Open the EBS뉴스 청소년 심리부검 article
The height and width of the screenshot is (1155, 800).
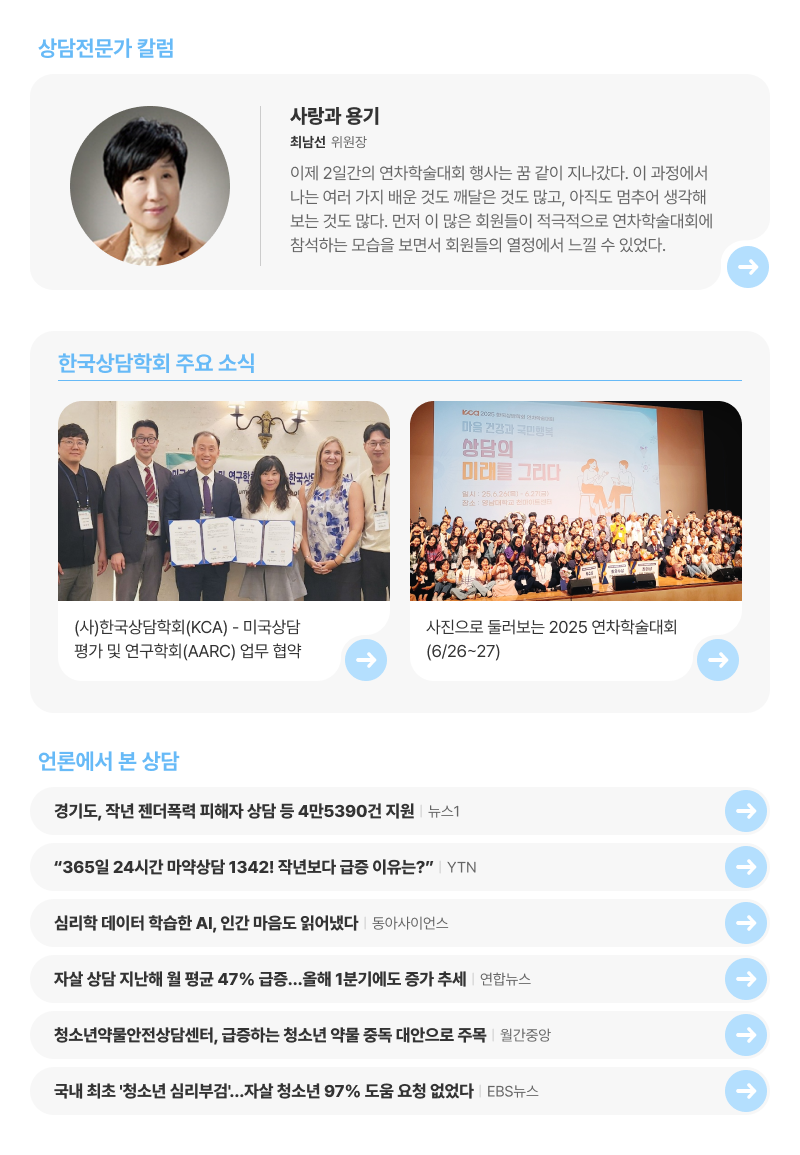(745, 1091)
